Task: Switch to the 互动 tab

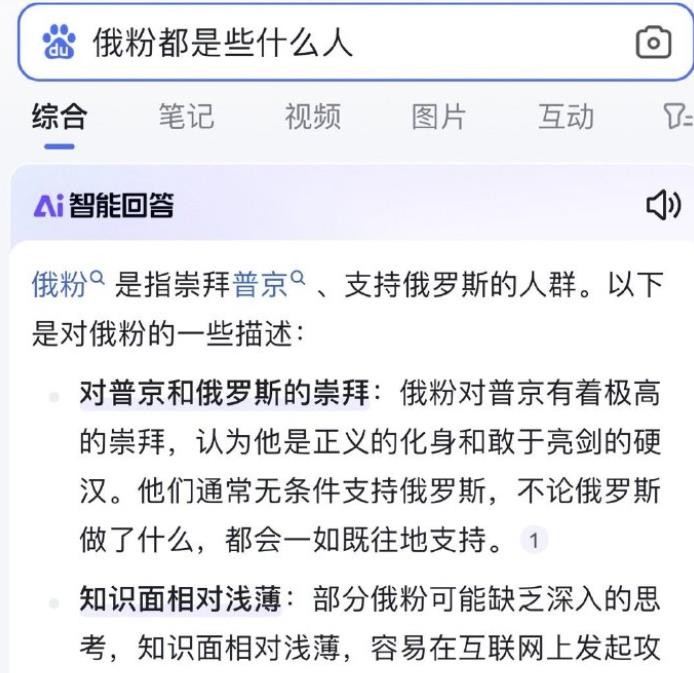Action: [566, 116]
